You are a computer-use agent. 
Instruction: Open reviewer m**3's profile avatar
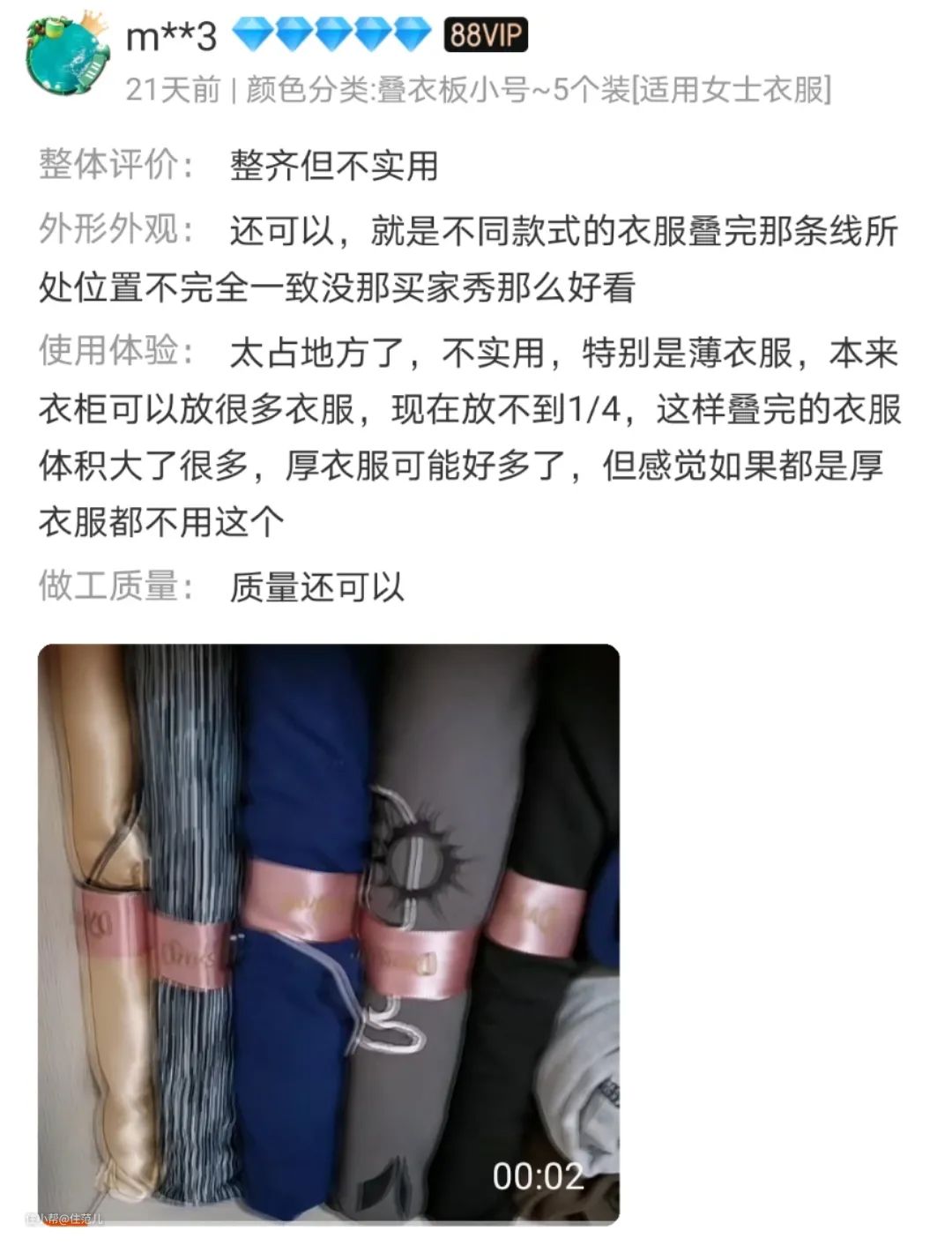(67, 55)
